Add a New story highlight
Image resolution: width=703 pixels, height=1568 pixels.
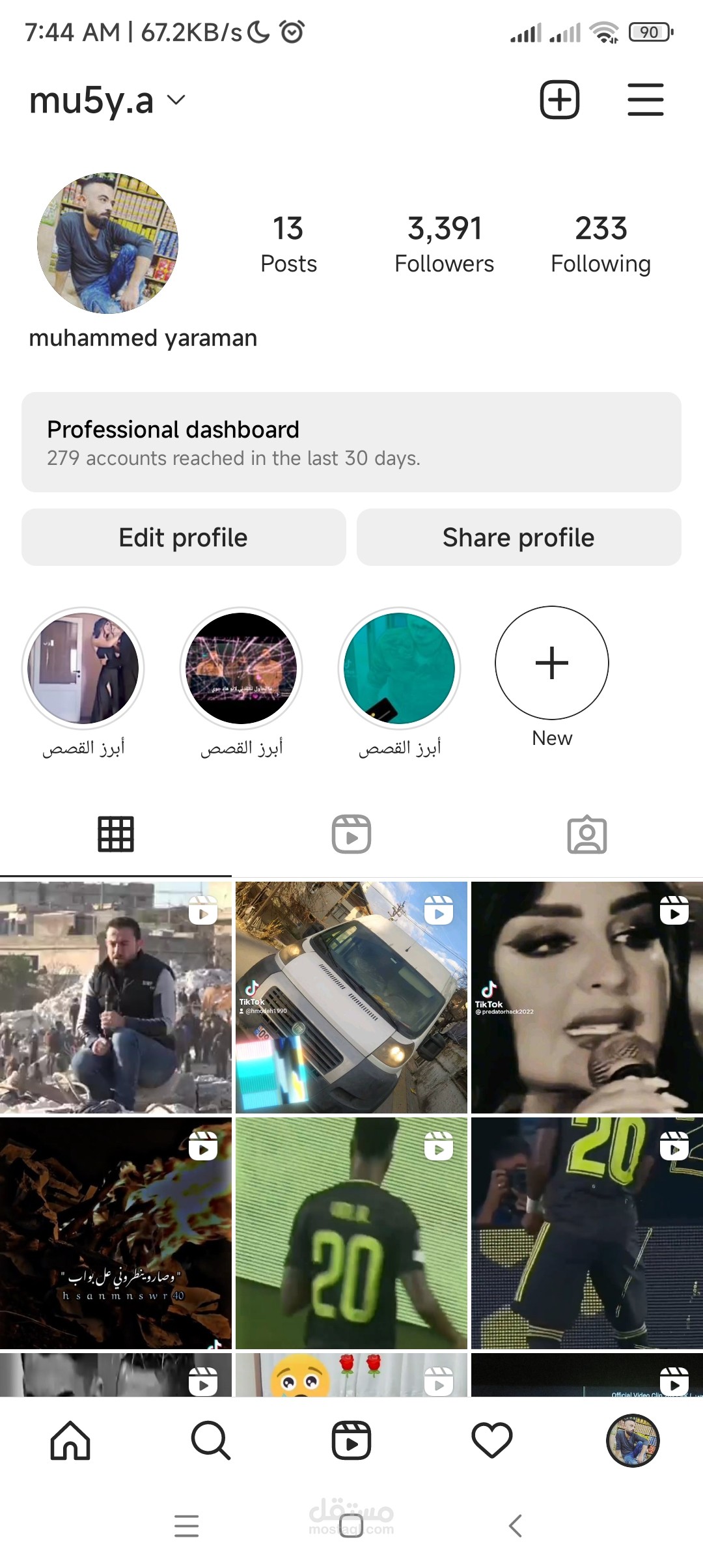tap(552, 664)
